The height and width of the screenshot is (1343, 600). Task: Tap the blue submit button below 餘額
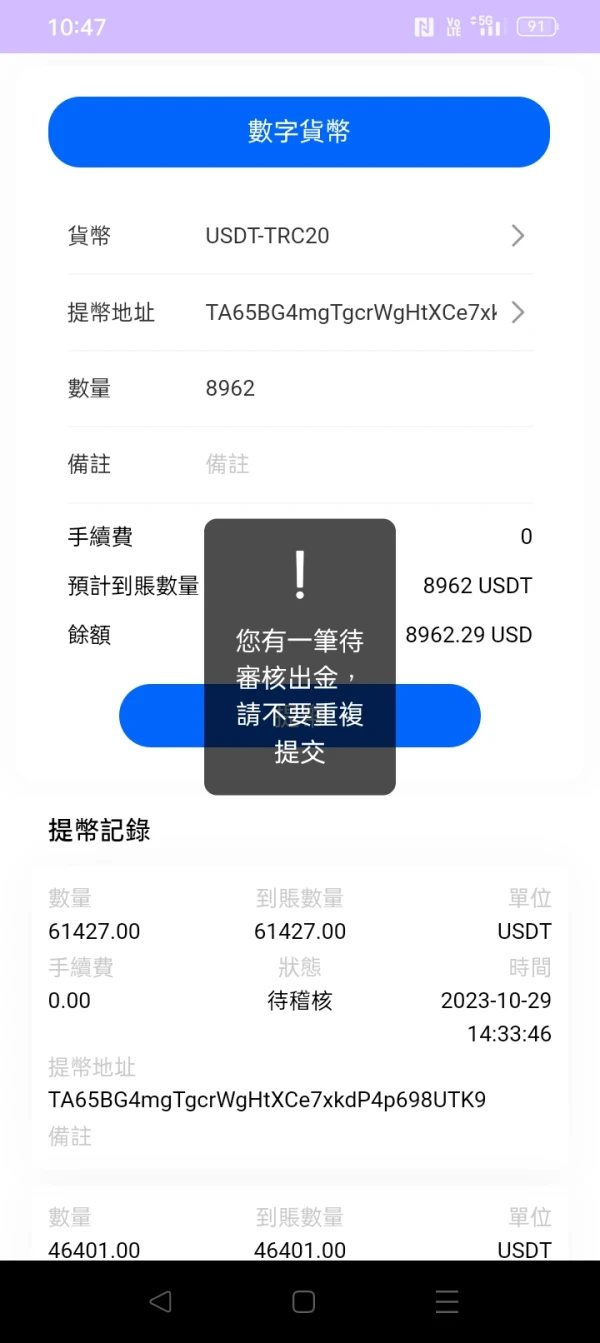point(299,716)
